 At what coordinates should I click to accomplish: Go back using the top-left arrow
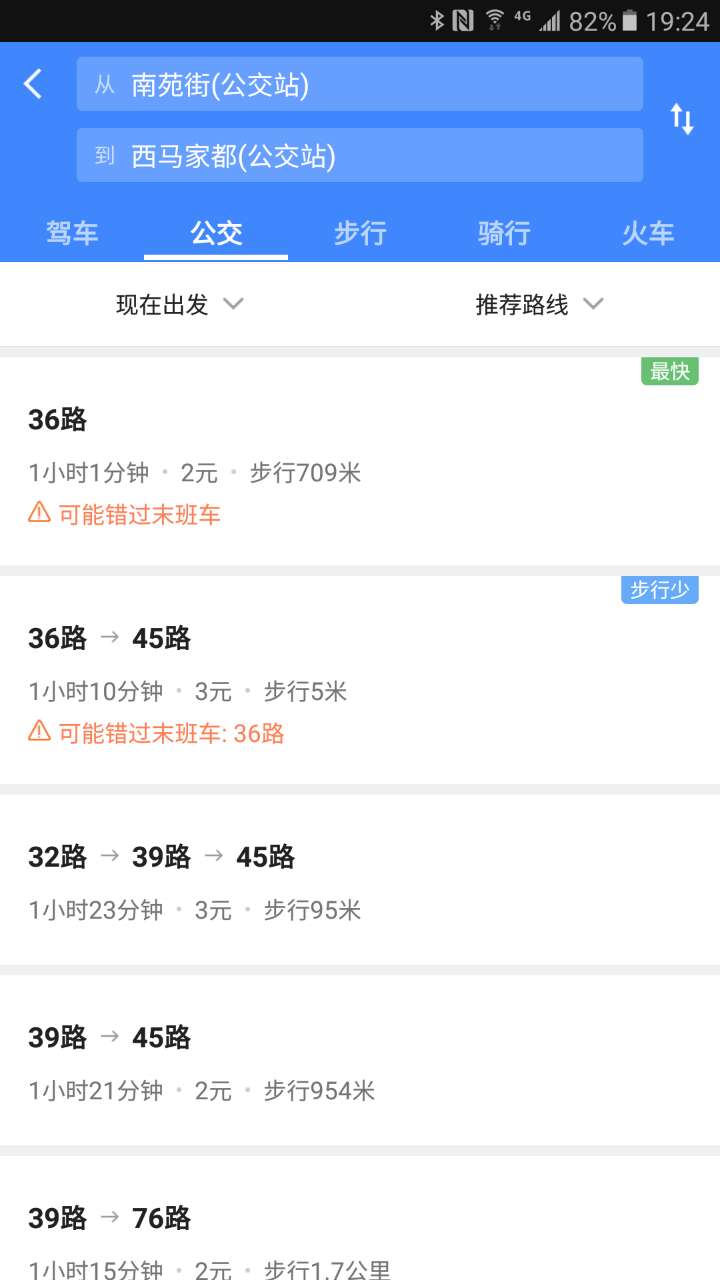click(x=33, y=84)
